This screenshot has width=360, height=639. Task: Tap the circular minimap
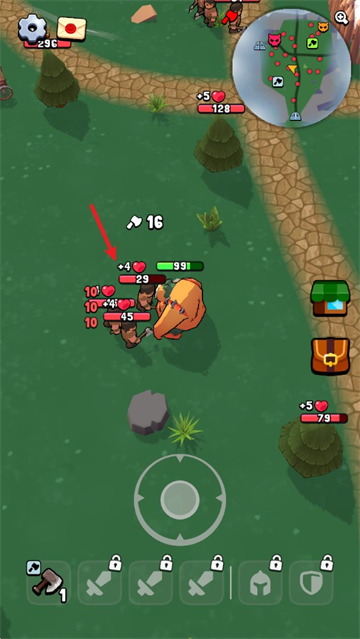coord(292,67)
